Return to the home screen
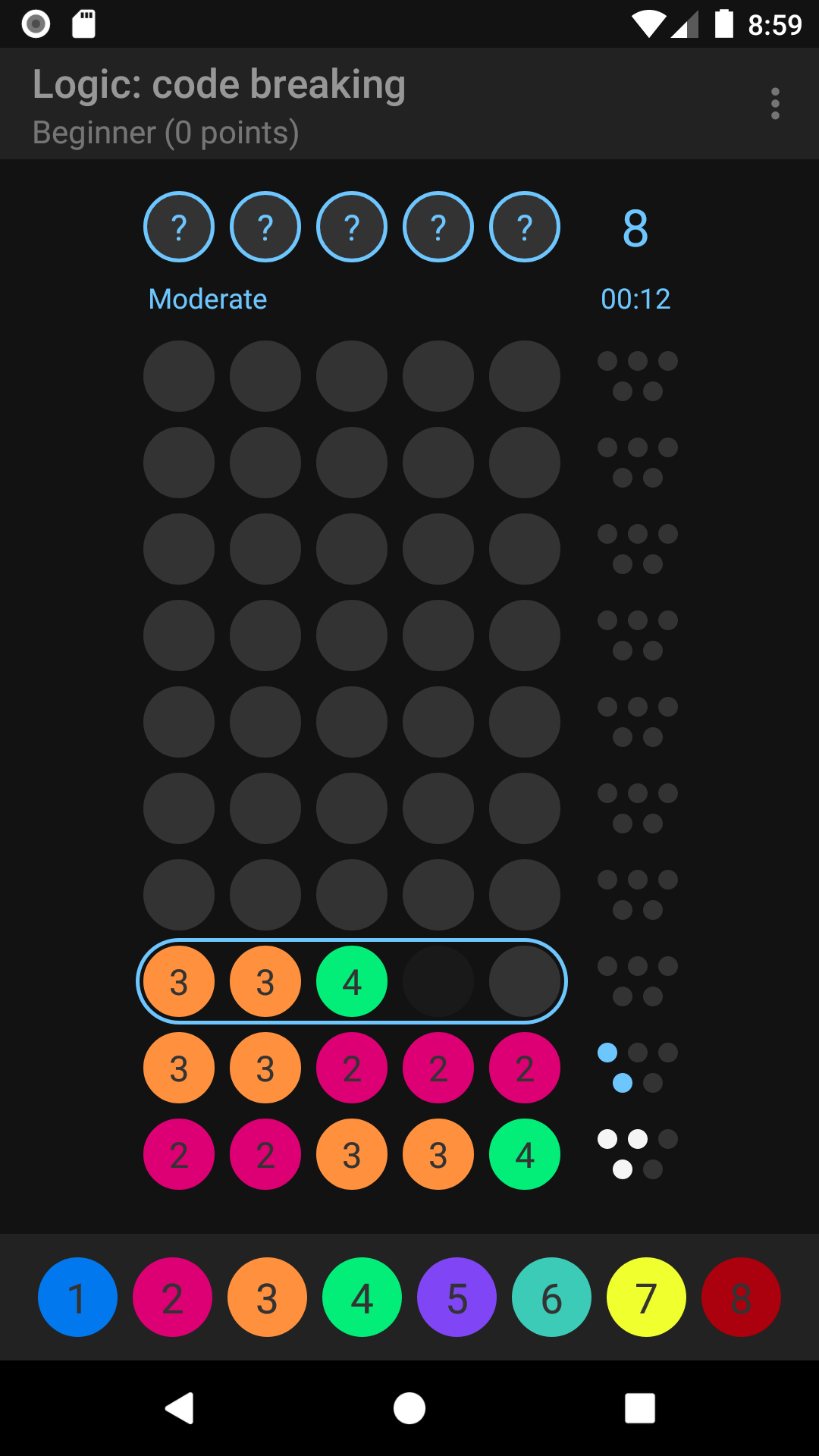 point(409,1408)
